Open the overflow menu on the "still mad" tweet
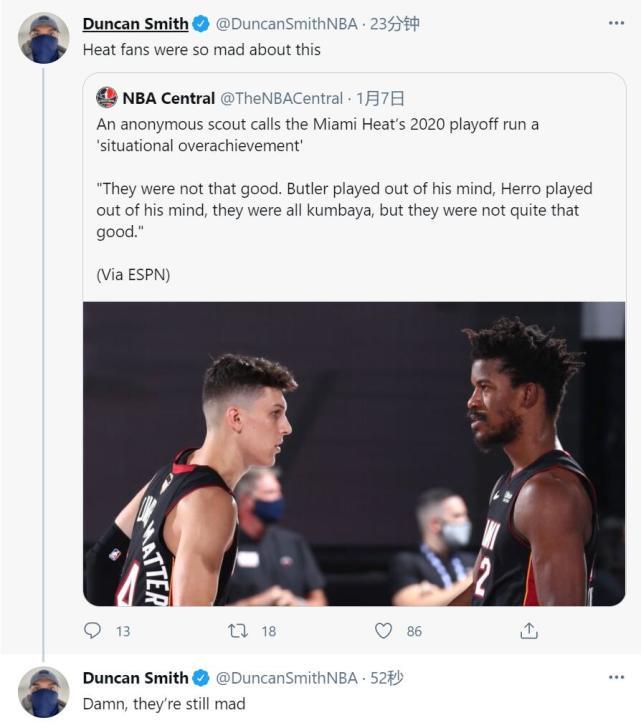 [x=616, y=678]
